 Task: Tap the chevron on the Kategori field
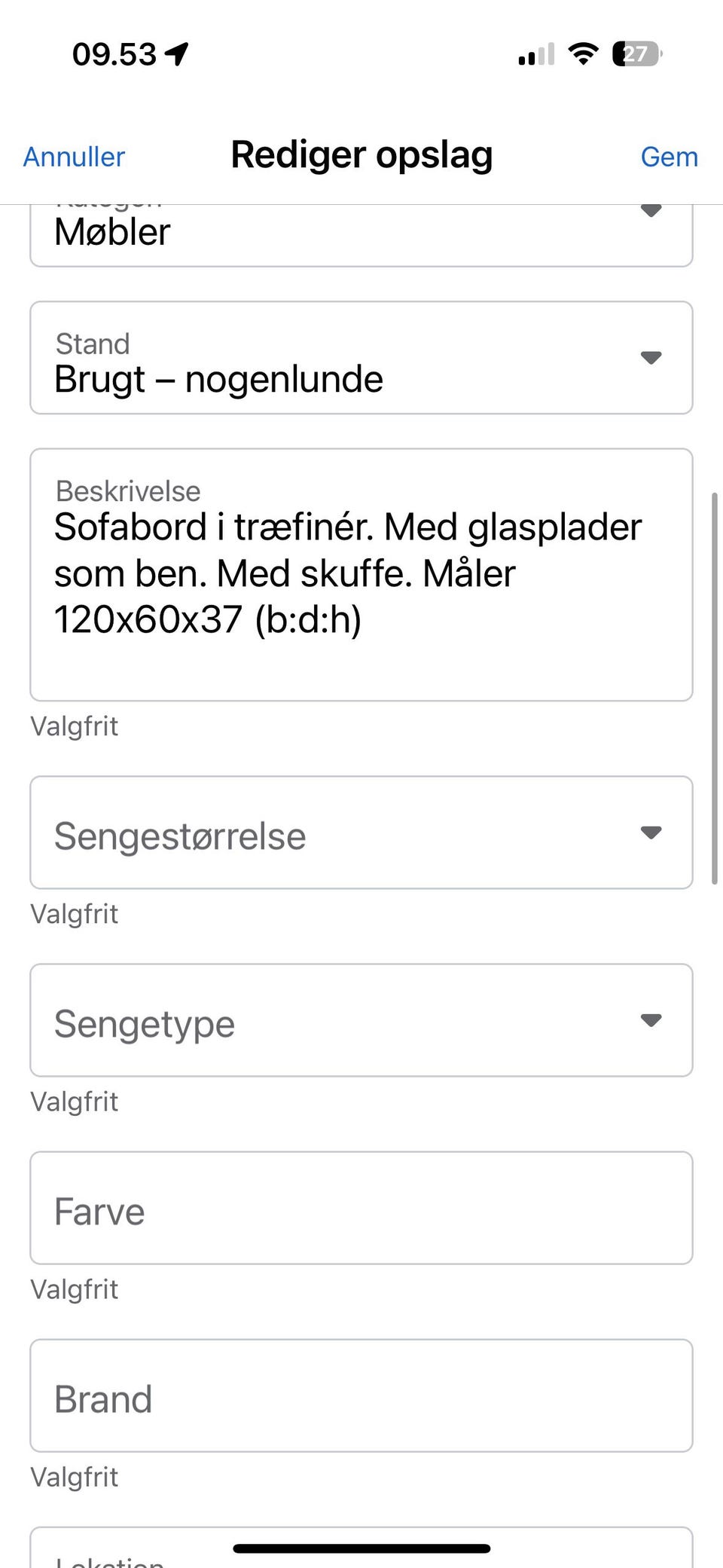coord(651,209)
